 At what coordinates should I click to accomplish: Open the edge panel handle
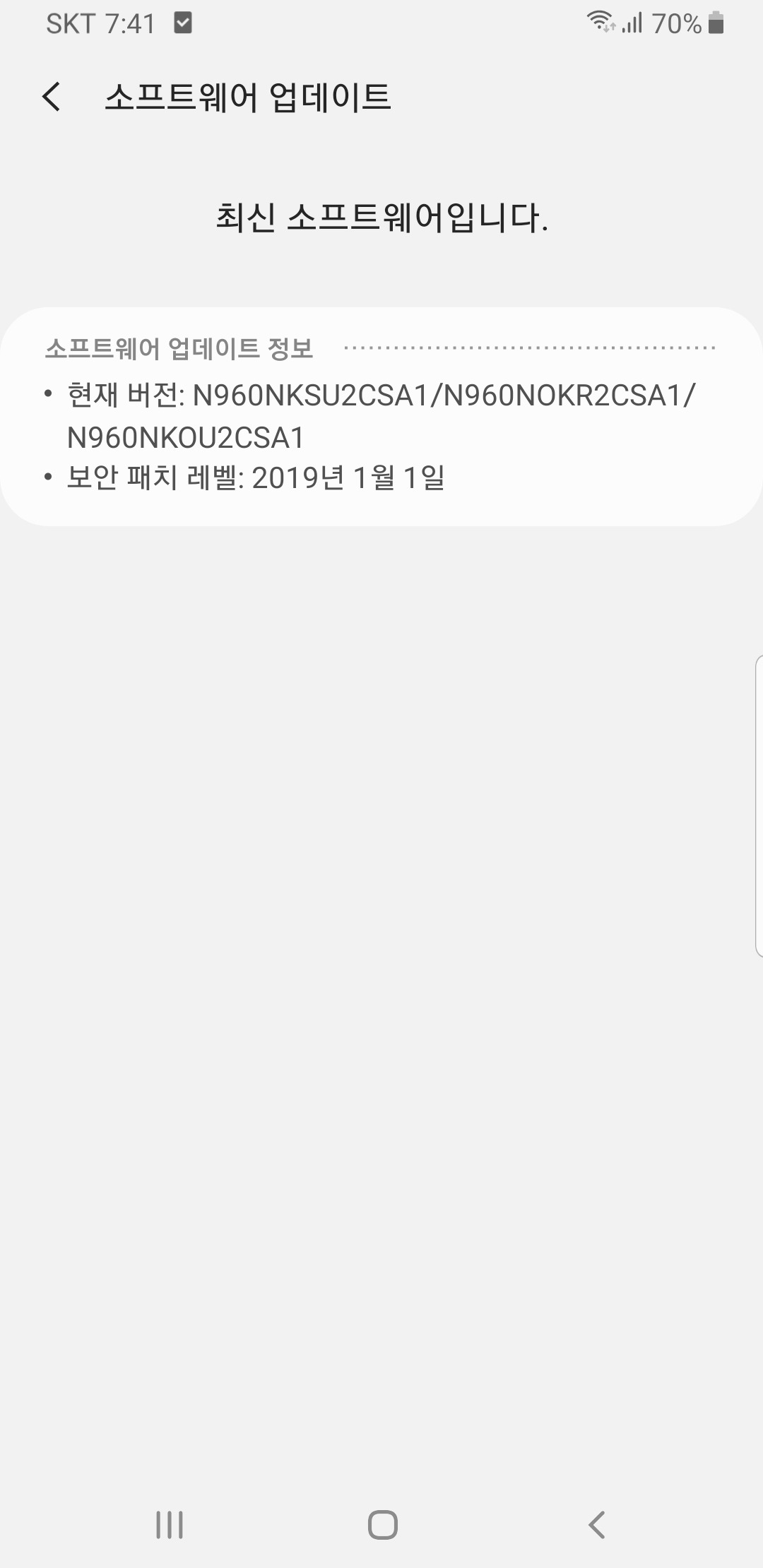[x=758, y=805]
